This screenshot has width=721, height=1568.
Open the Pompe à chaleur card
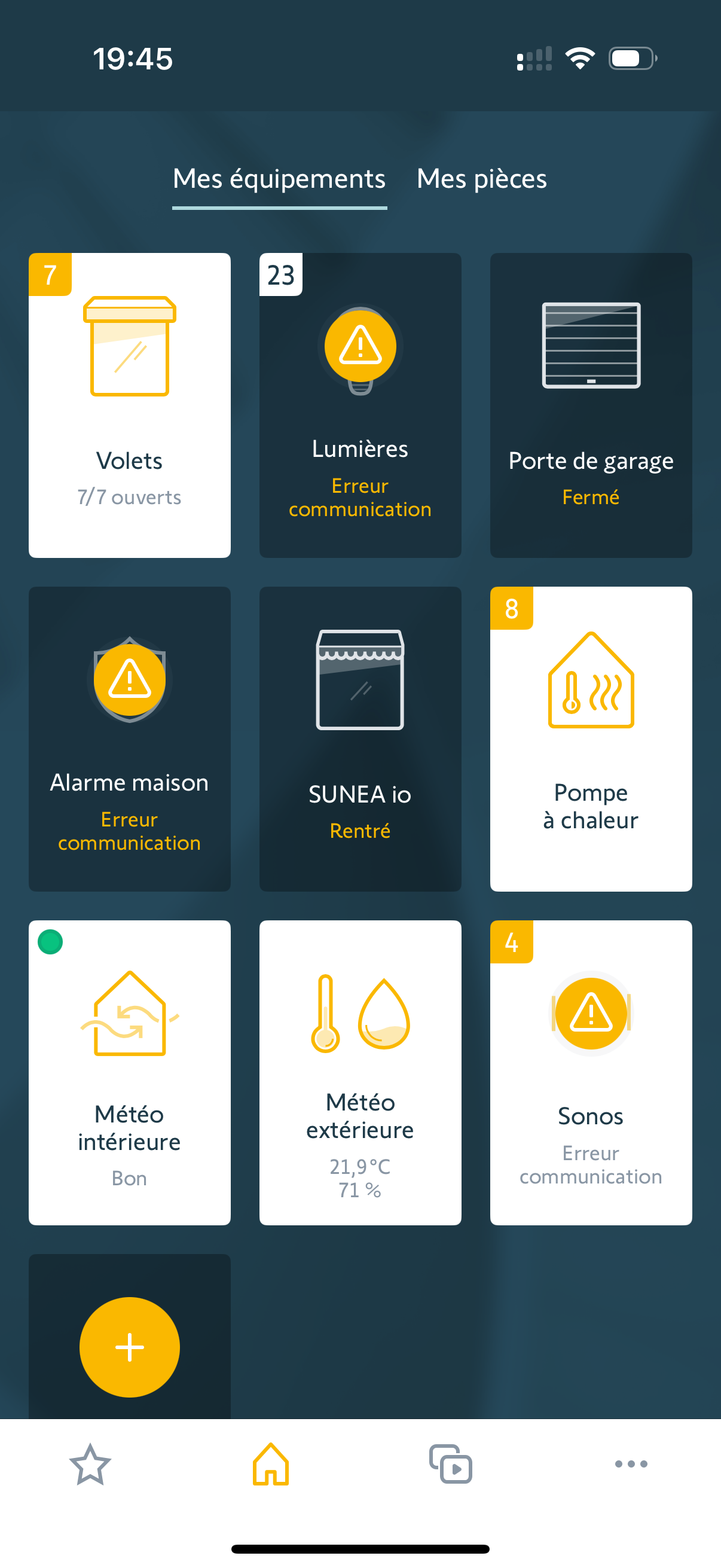click(x=591, y=739)
